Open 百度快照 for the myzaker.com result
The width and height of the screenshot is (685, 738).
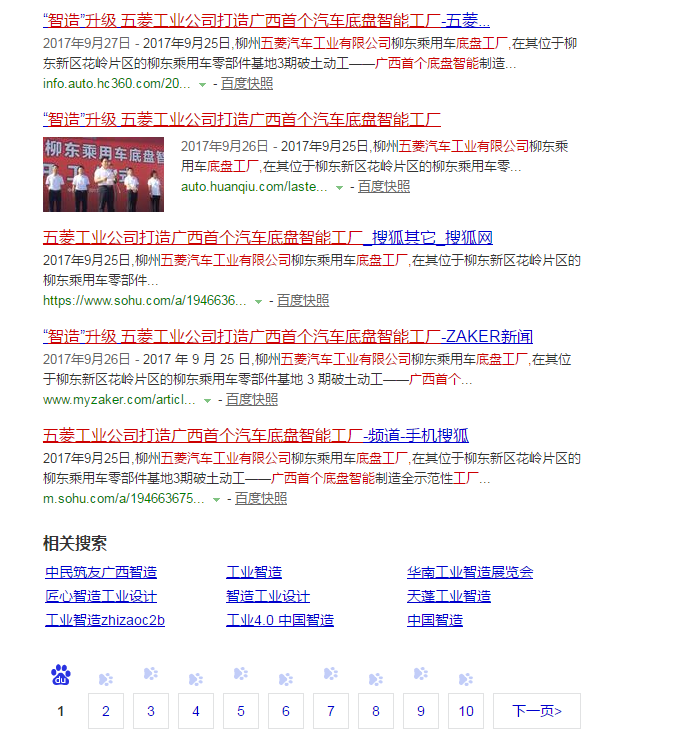click(x=252, y=400)
